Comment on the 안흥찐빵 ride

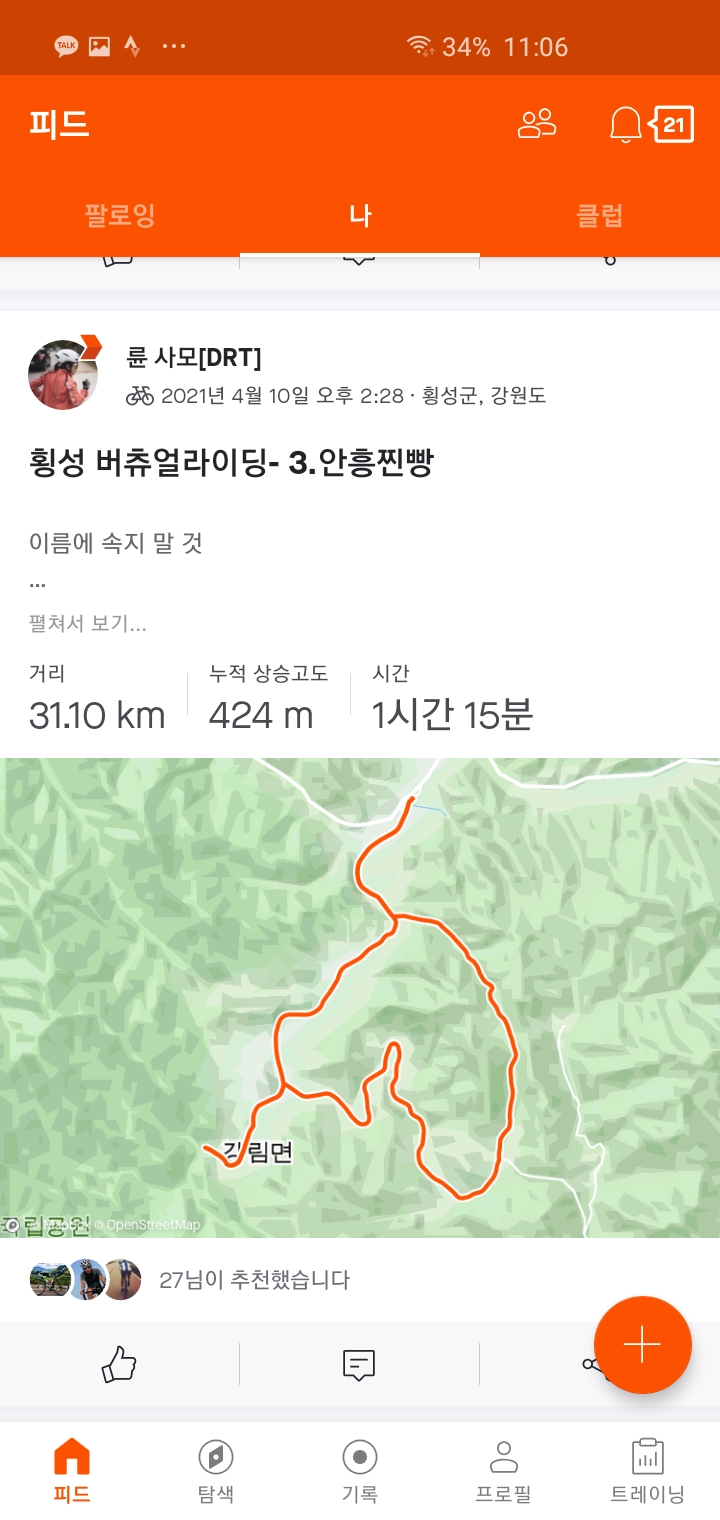(359, 1364)
